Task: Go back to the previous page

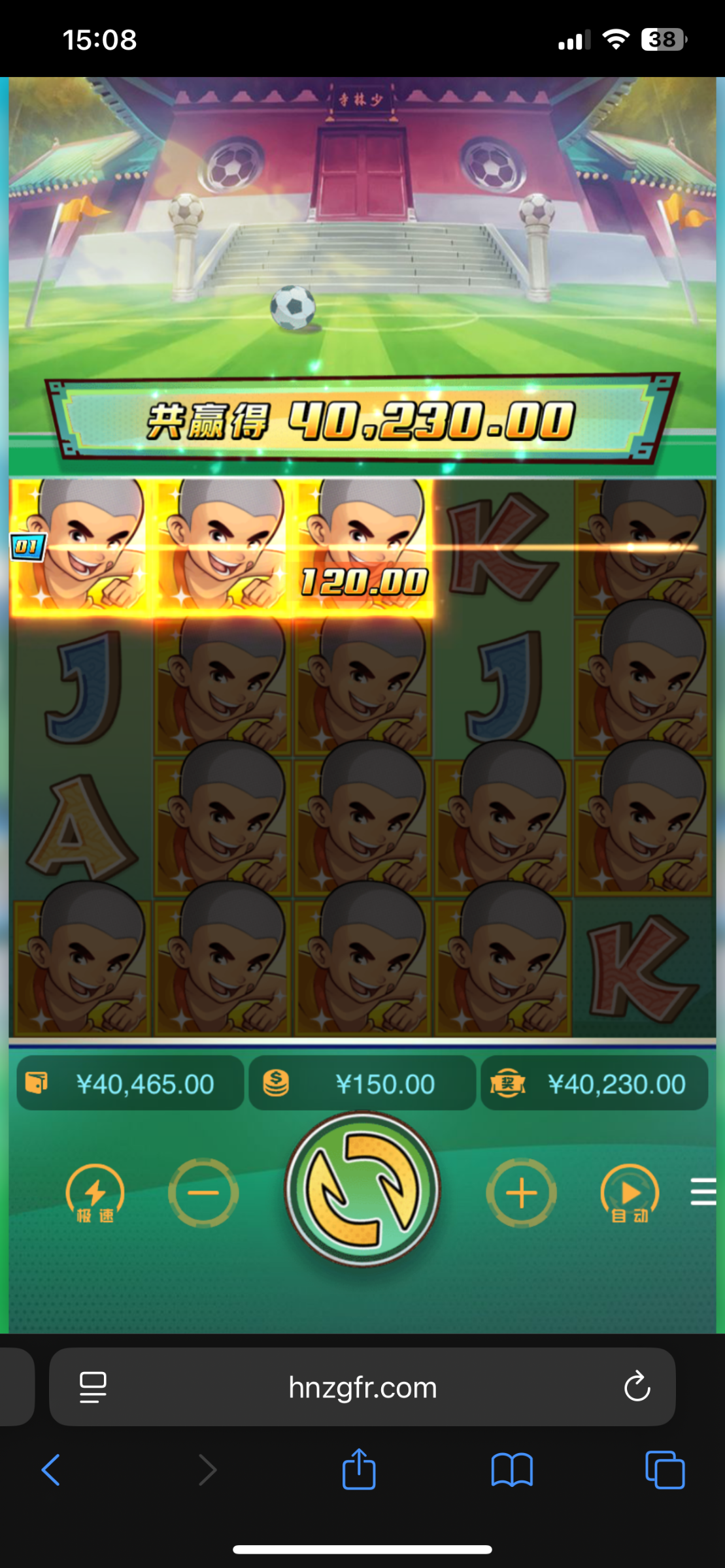Action: click(51, 1470)
